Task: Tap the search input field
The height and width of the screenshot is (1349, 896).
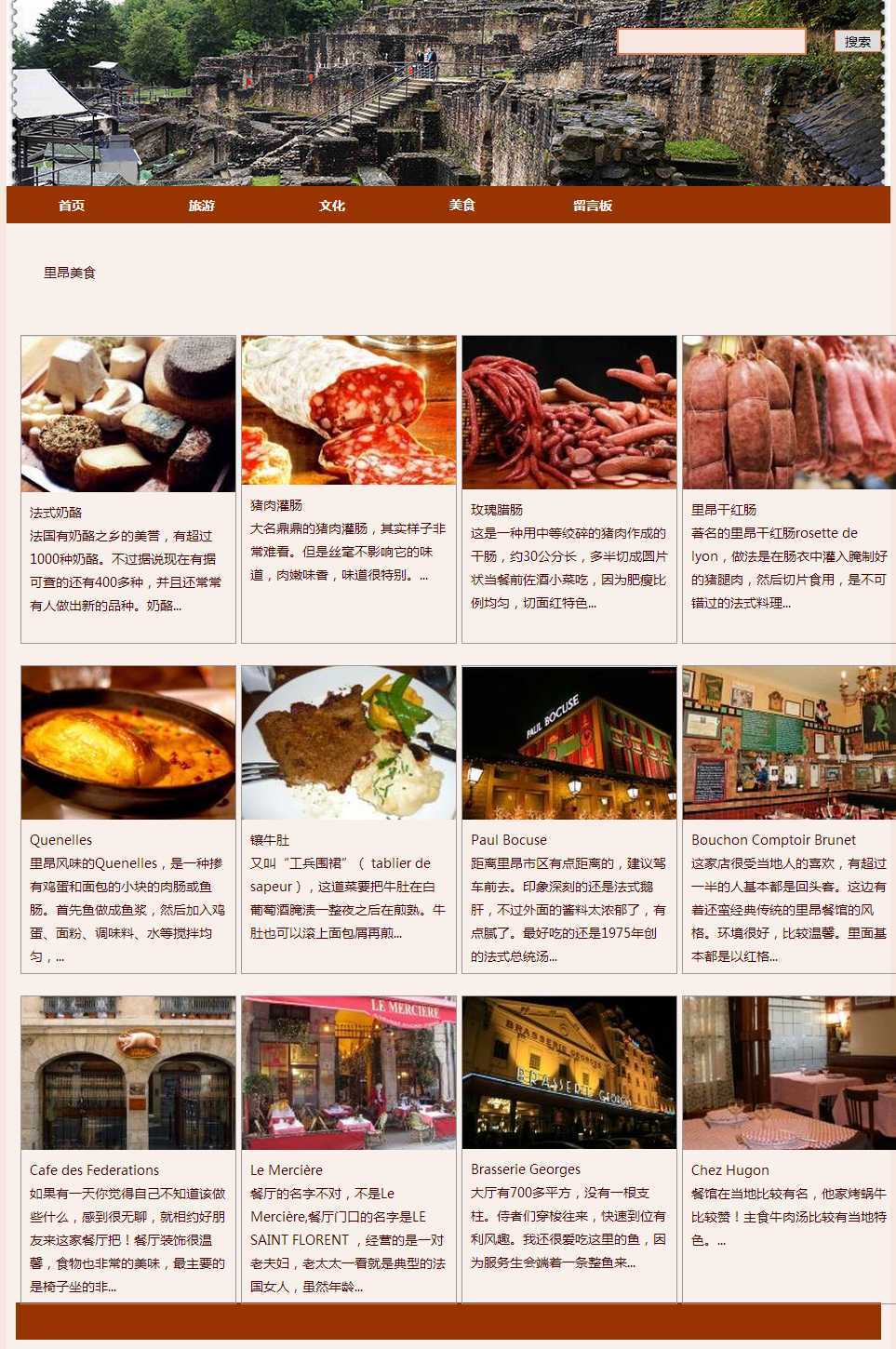Action: point(711,42)
